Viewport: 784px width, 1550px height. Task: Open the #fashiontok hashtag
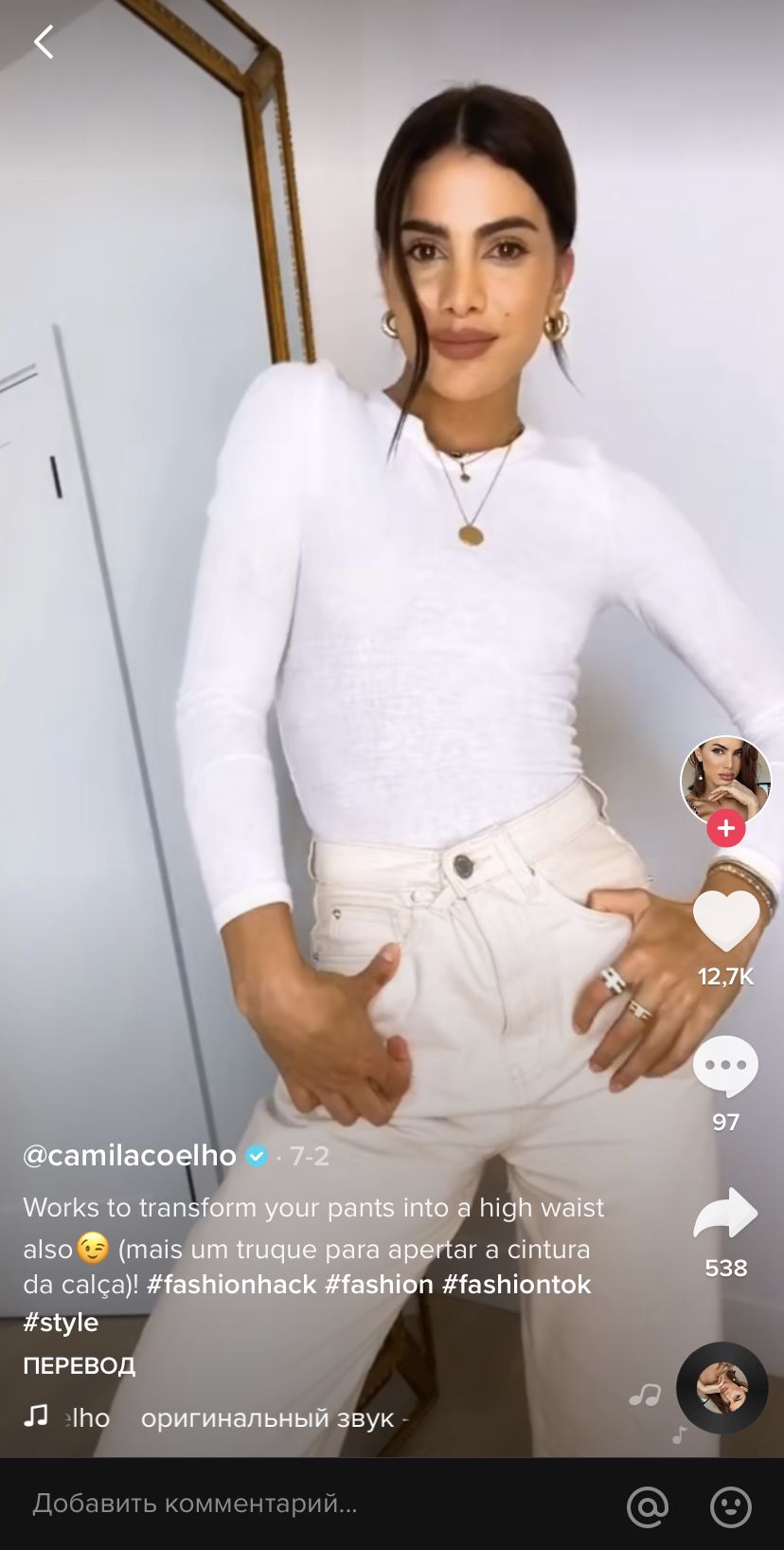(x=516, y=1285)
